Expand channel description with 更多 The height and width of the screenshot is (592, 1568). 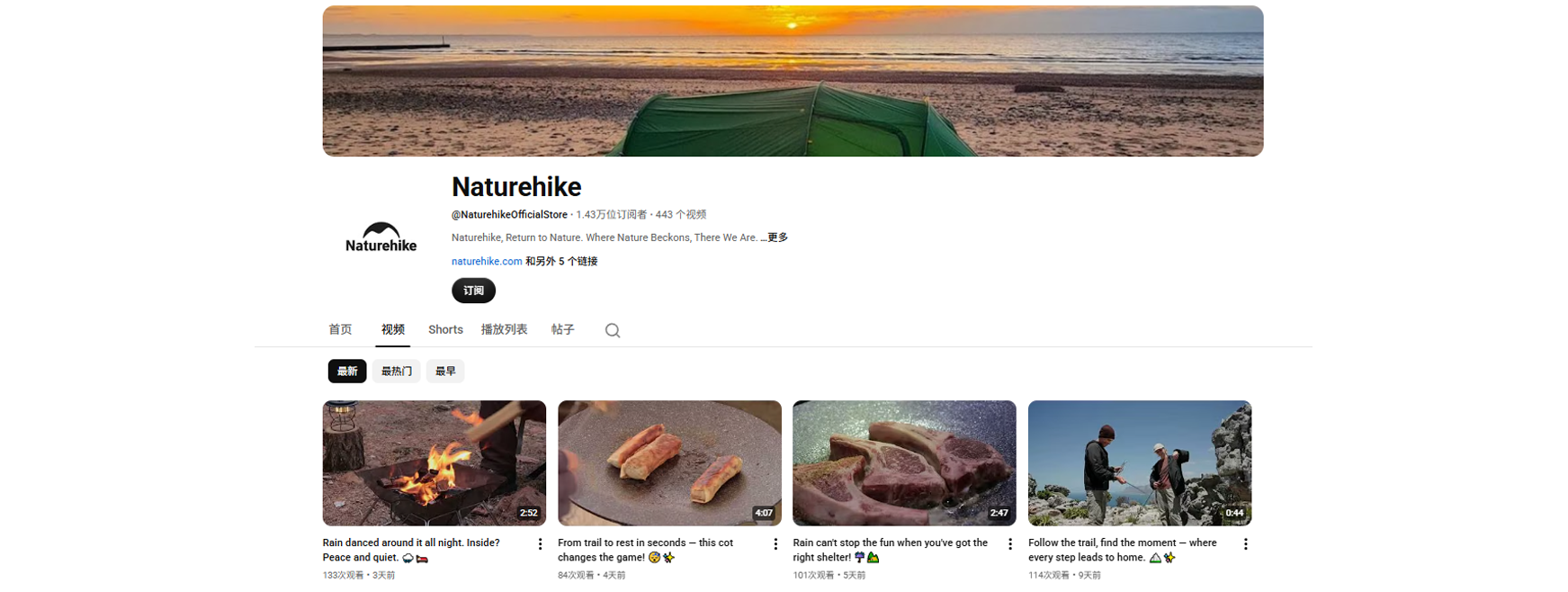(777, 238)
